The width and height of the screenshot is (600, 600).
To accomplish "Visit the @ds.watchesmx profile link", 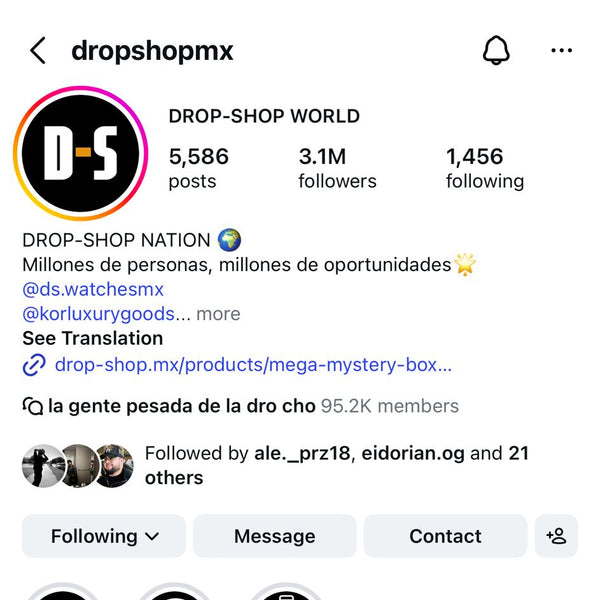I will [93, 289].
